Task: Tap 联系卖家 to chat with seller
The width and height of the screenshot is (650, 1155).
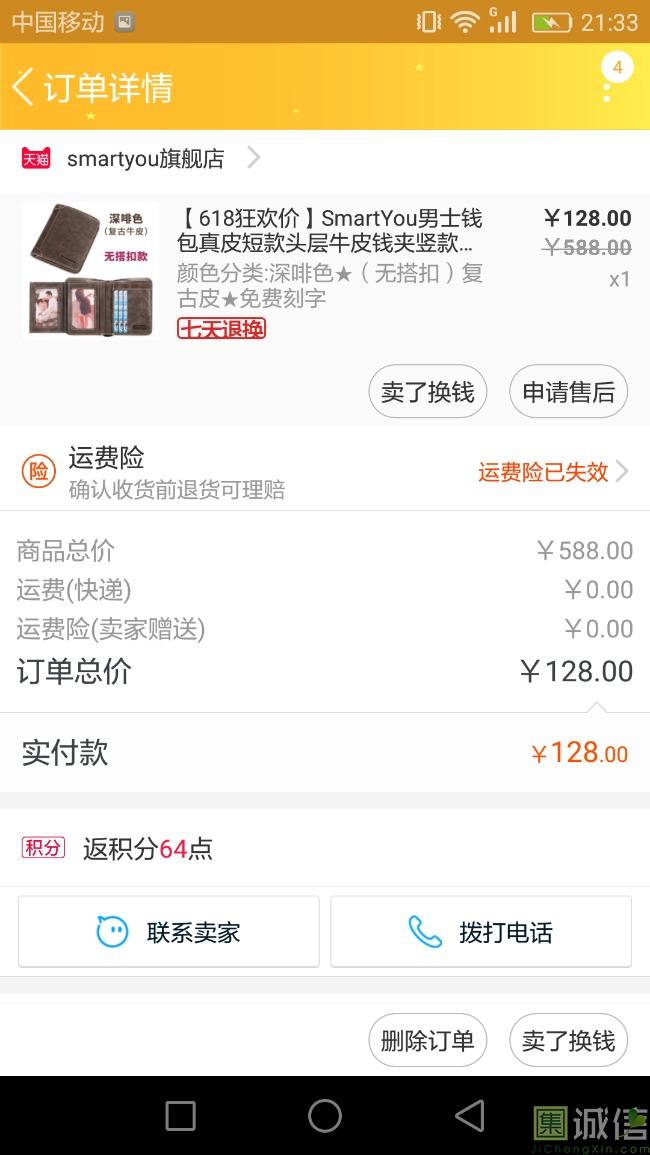Action: pos(169,932)
